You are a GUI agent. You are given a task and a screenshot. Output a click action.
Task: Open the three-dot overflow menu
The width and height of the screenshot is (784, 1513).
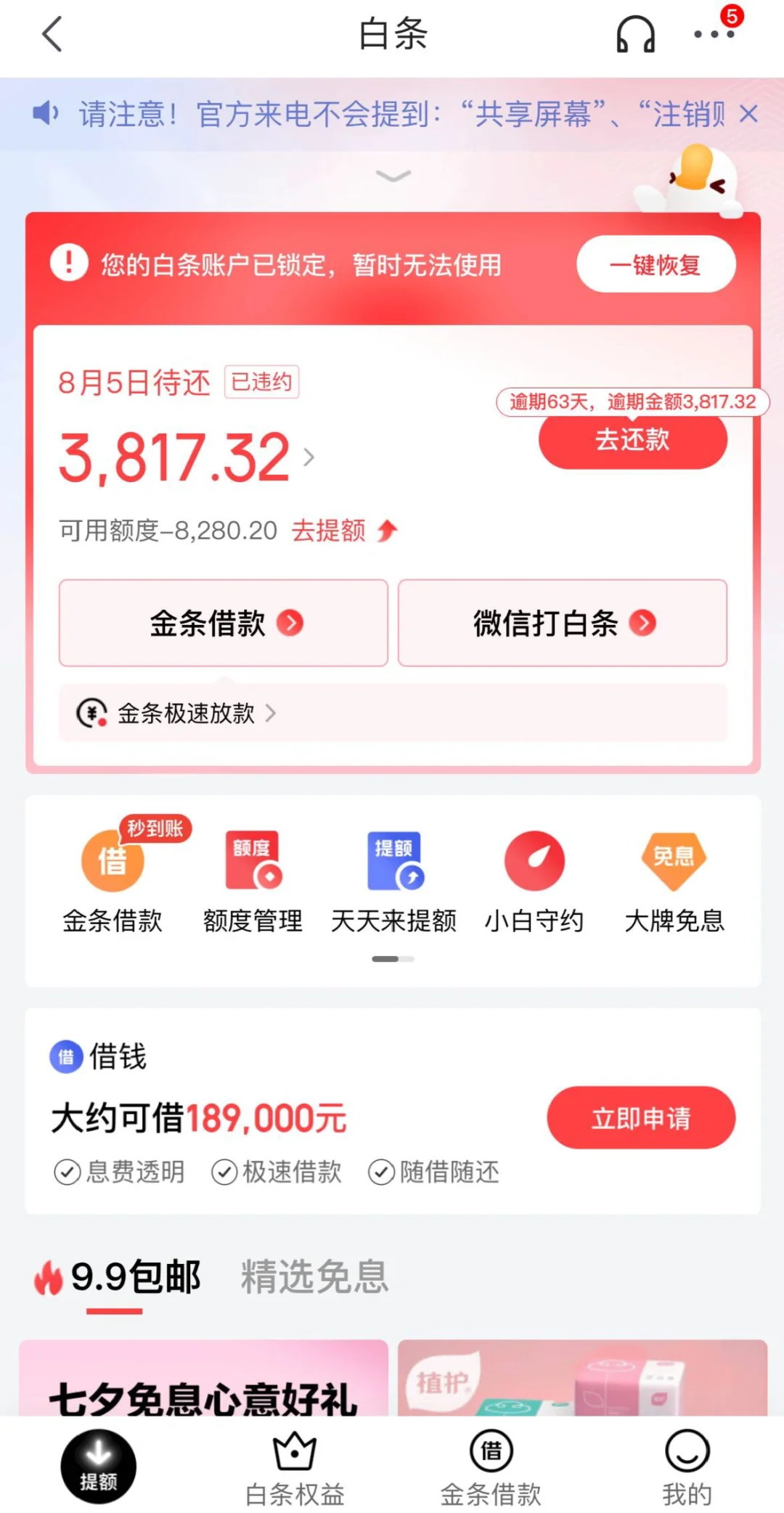point(714,33)
